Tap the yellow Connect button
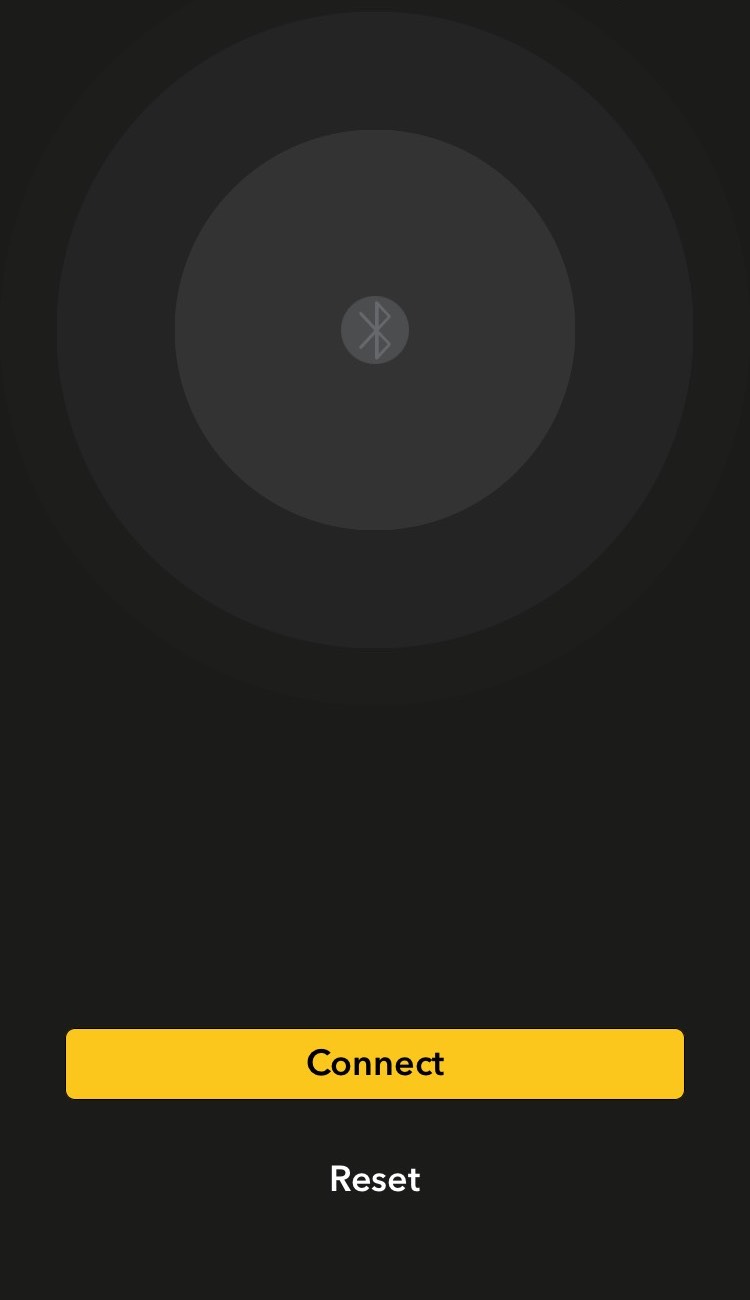Viewport: 750px width, 1300px height. 375,1063
